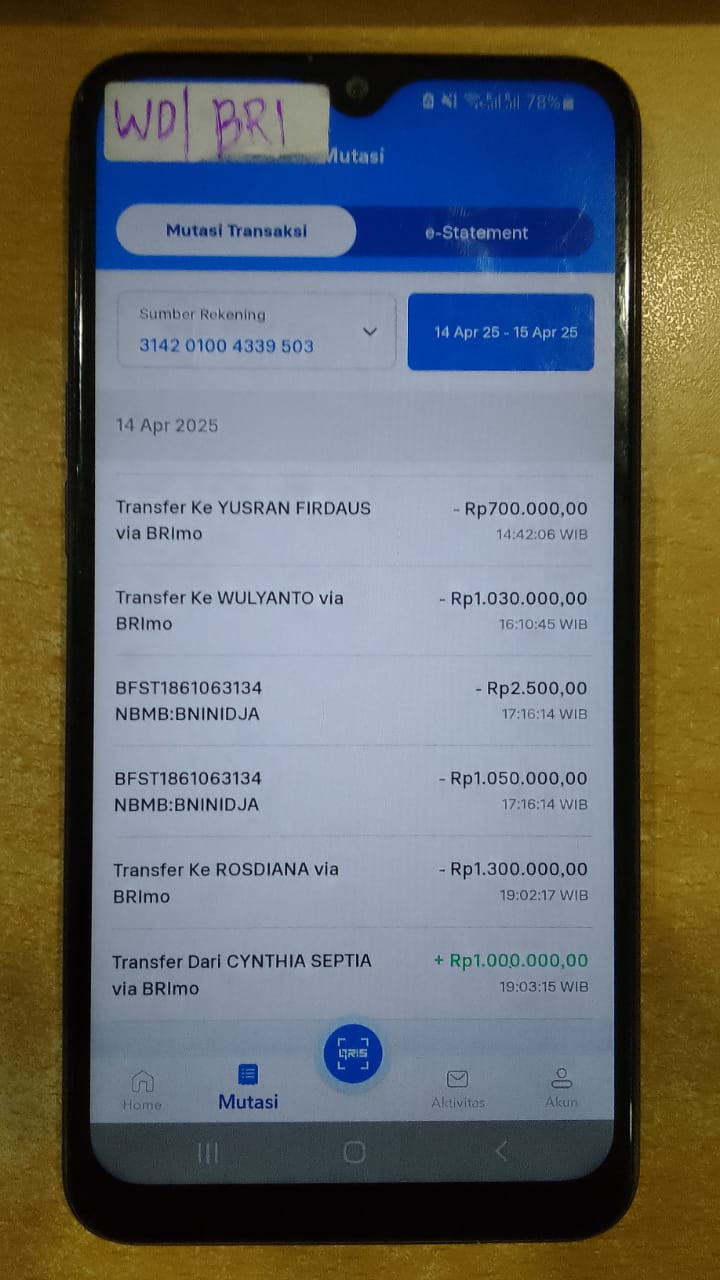720x1280 pixels.
Task: Expand the Sumber Rekening account dropdown
Action: point(256,331)
